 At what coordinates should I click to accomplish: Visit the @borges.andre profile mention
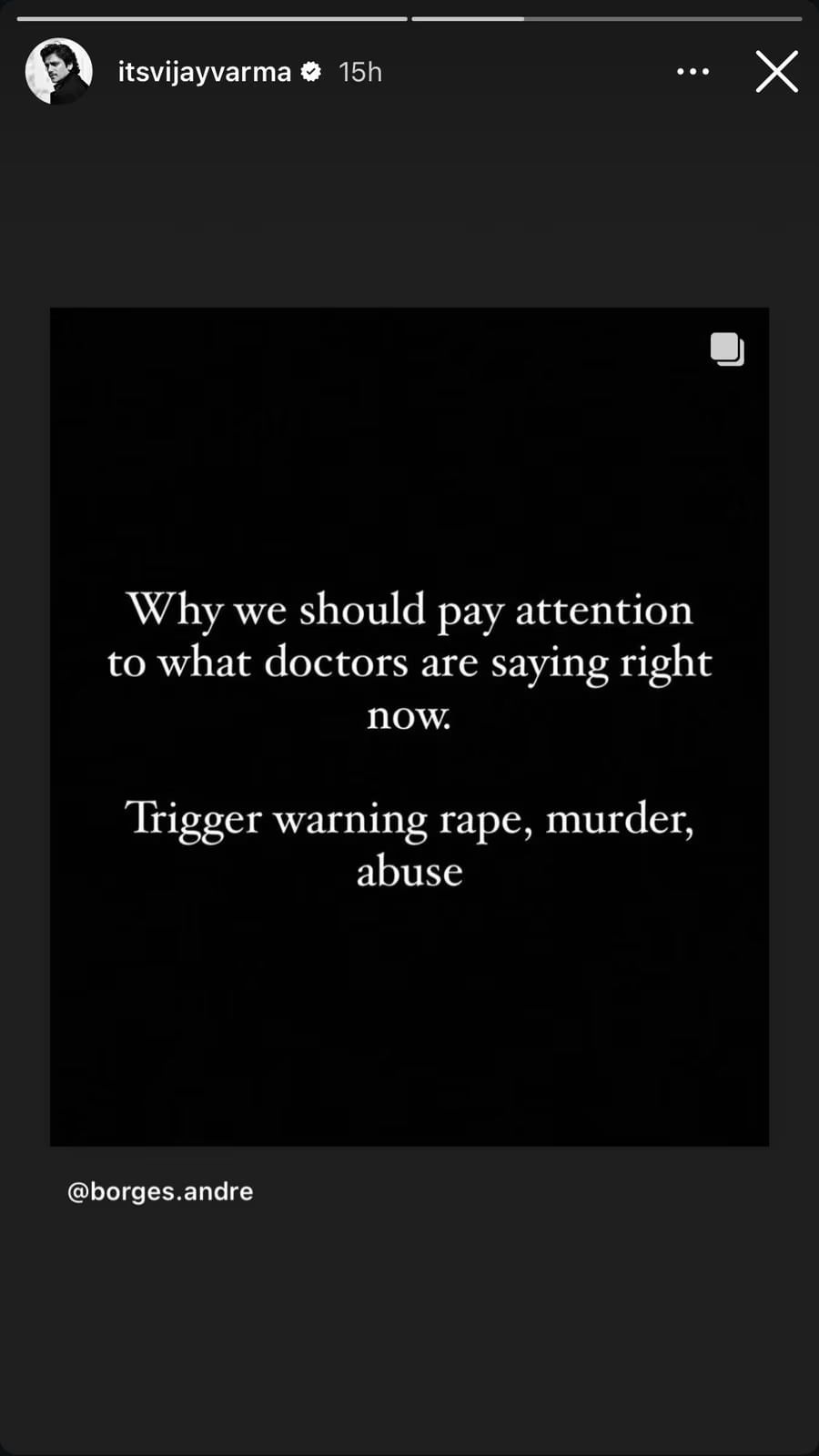(x=160, y=1191)
